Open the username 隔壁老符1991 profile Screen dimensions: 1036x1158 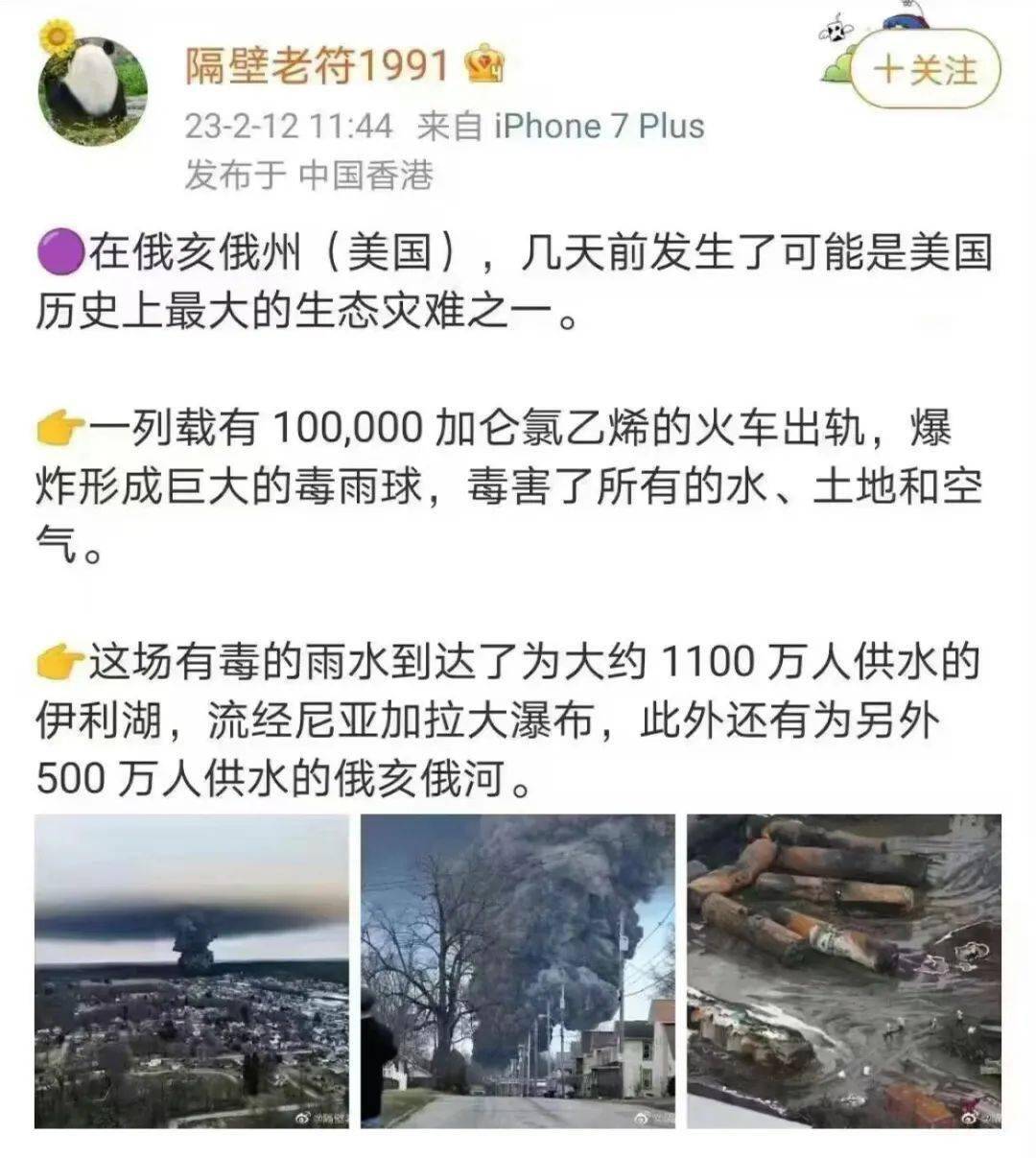click(318, 65)
